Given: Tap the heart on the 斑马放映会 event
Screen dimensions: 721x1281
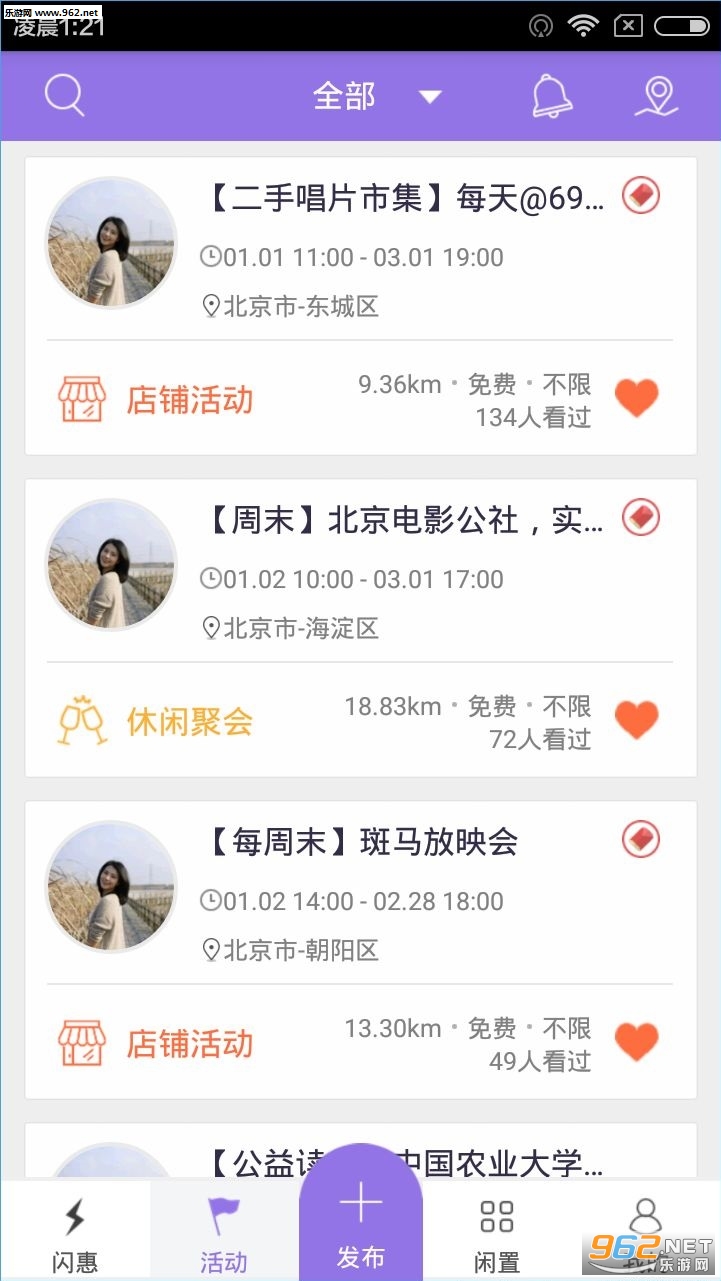Looking at the screenshot, I should click(636, 1042).
